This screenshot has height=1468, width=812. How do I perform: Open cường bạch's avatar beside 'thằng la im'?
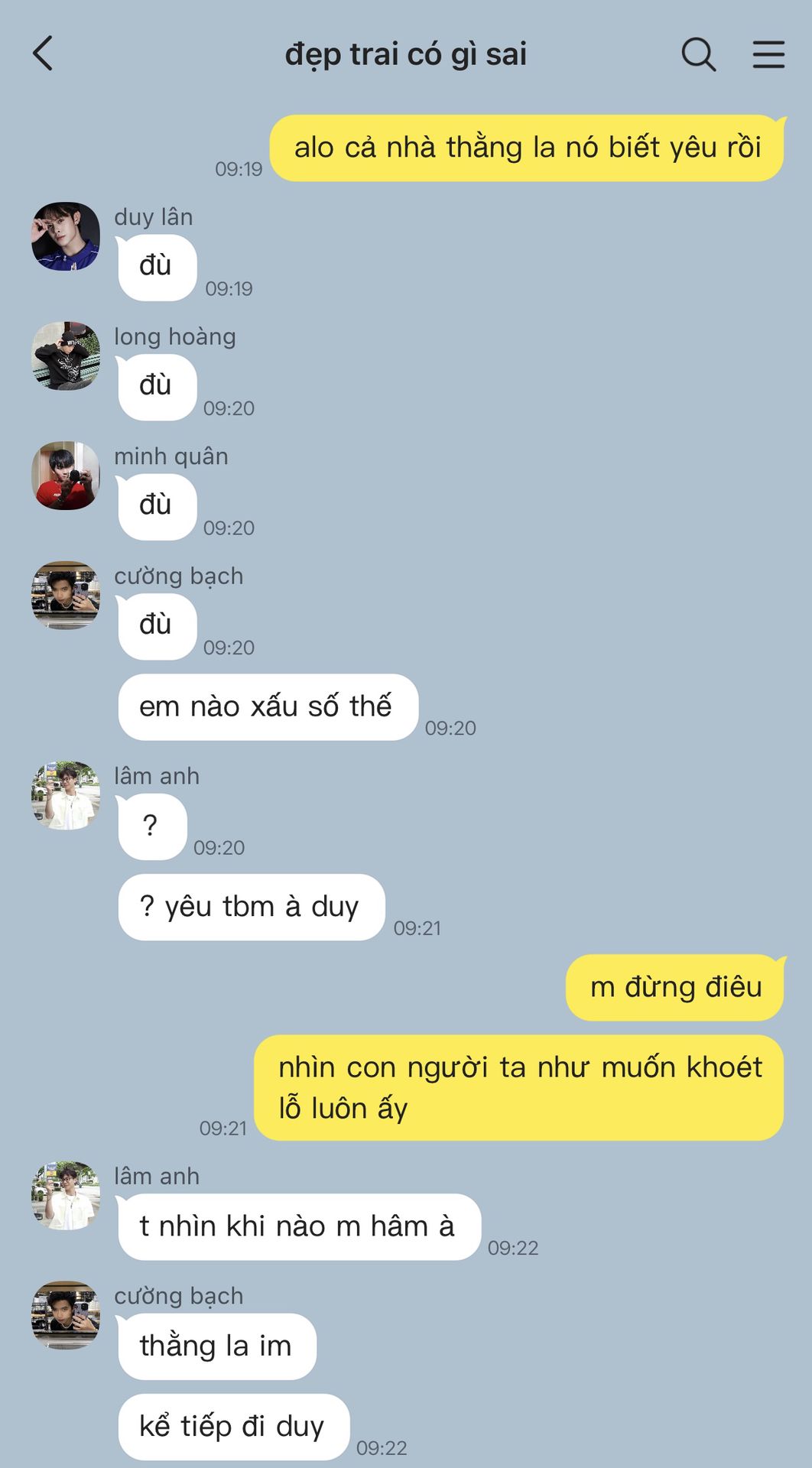(x=66, y=1315)
